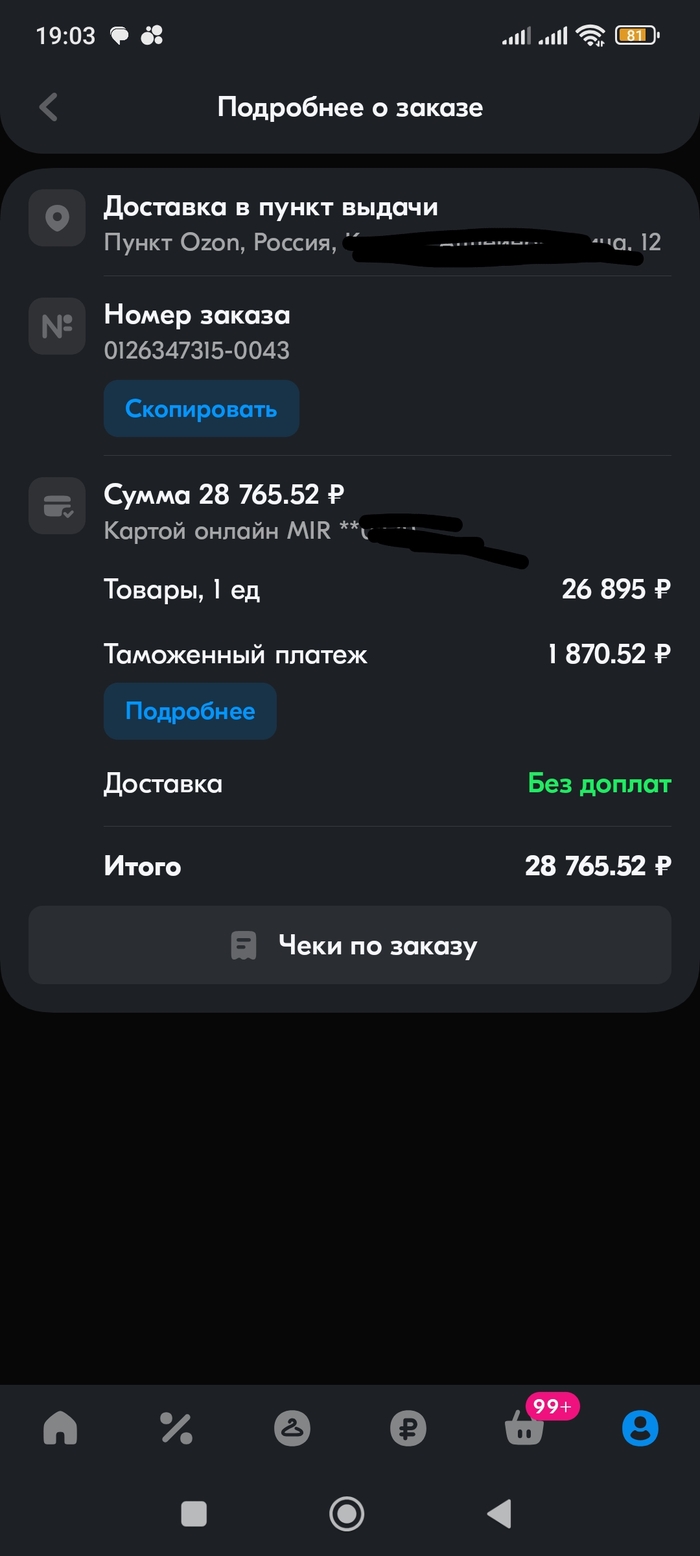Open Подробнее about the customs payment
This screenshot has width=700, height=1556.
(190, 711)
